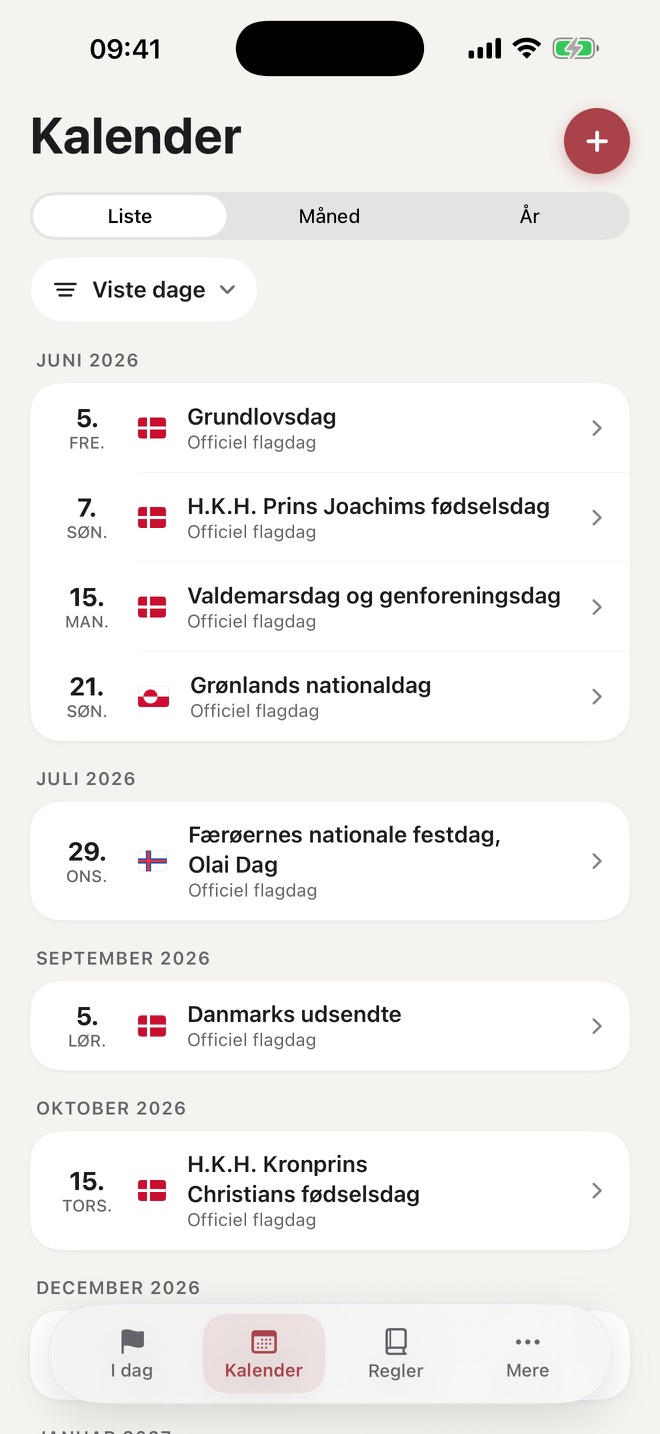View Valdemarsdag og genforeningsdag details
The image size is (660, 1434).
coord(330,607)
